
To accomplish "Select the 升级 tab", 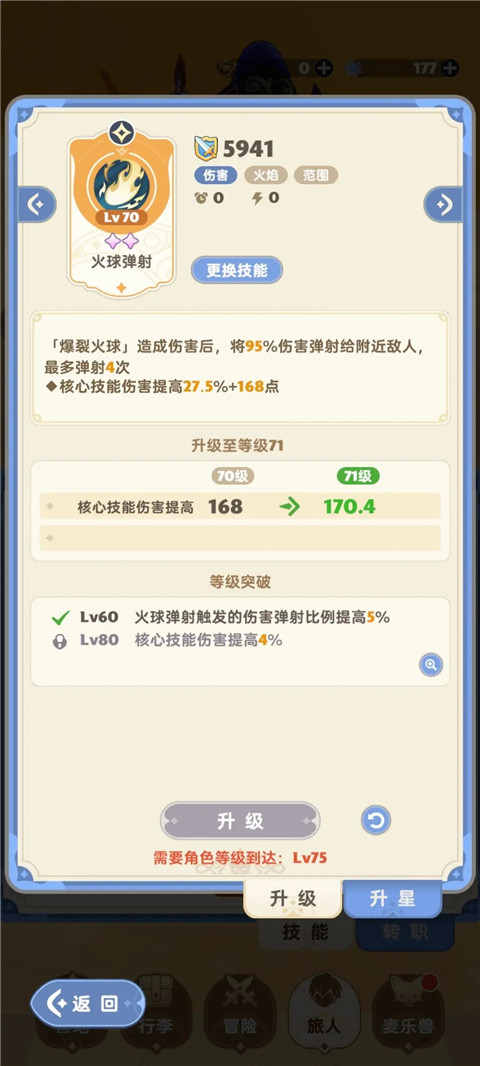I will (x=293, y=898).
